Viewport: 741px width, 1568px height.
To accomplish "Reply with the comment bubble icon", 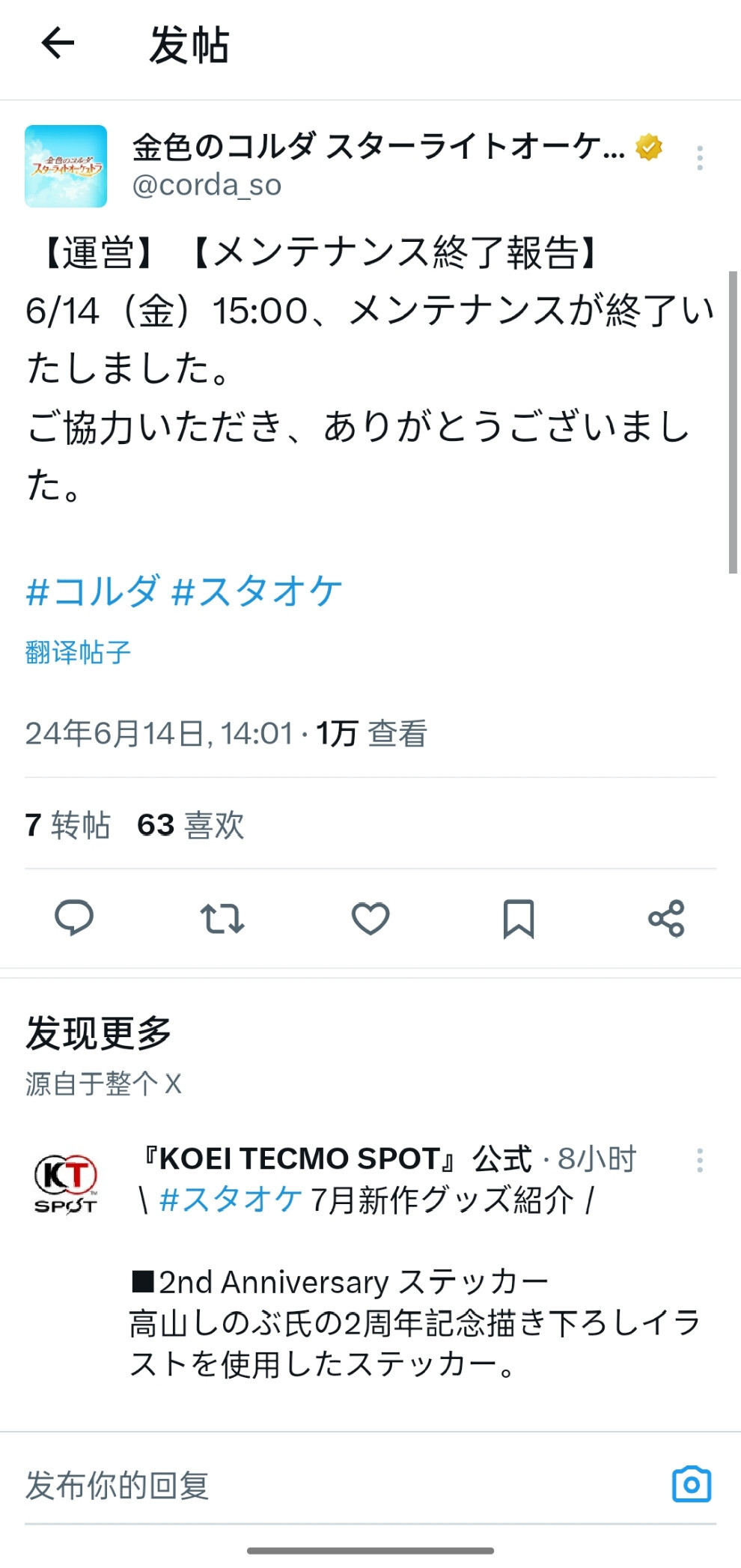I will [x=74, y=918].
